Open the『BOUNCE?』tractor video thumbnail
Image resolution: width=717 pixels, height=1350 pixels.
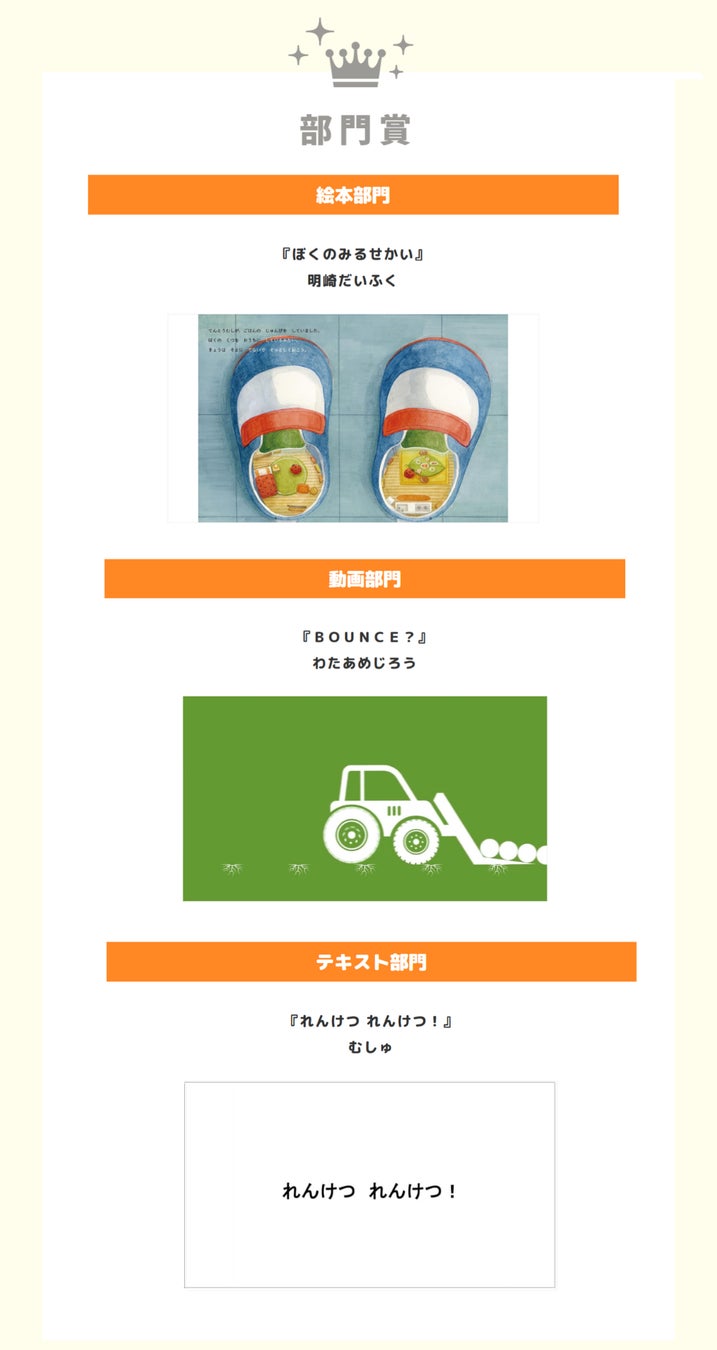point(365,798)
